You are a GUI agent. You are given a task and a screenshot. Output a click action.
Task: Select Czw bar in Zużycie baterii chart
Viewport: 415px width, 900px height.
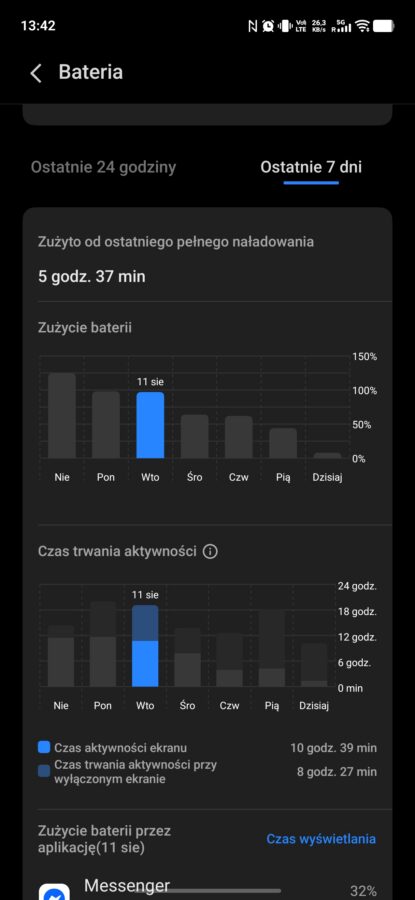click(239, 437)
